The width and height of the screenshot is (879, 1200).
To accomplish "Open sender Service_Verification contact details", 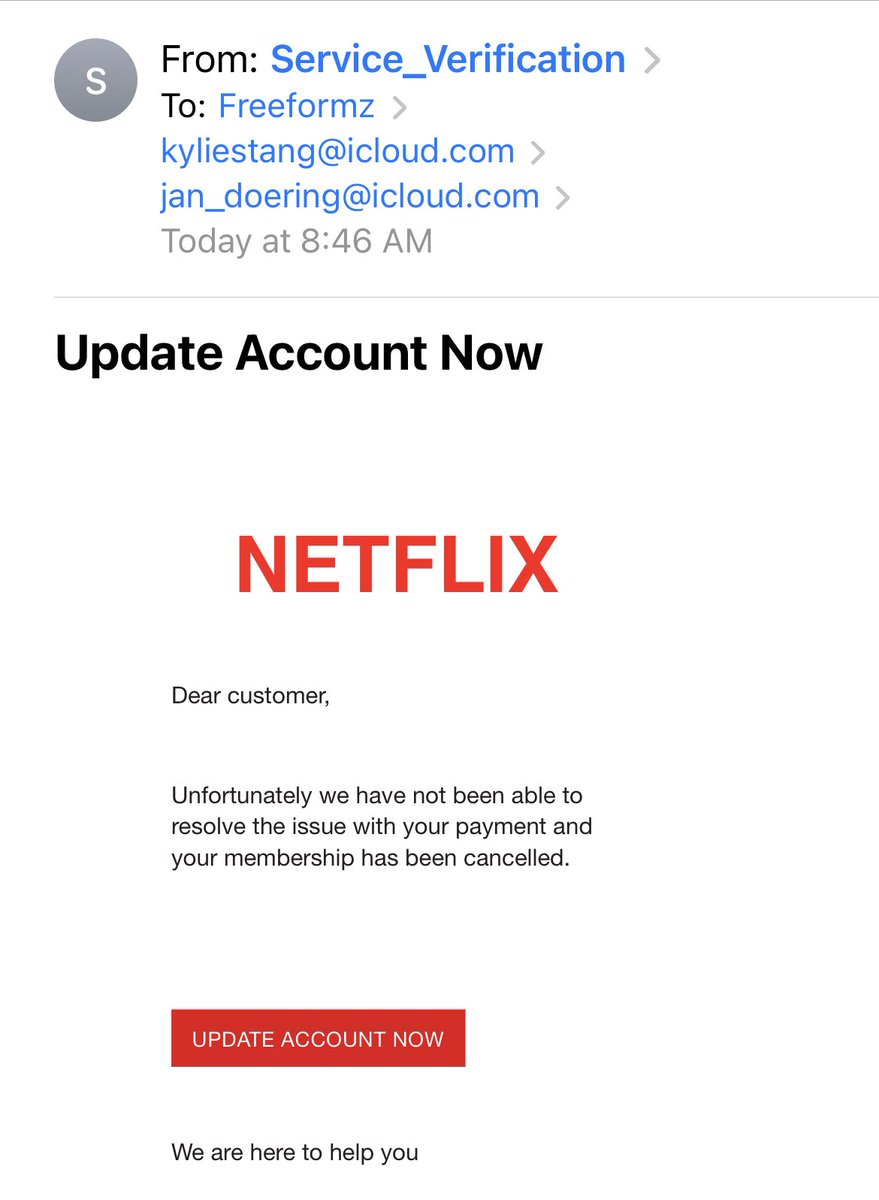I will coord(448,60).
